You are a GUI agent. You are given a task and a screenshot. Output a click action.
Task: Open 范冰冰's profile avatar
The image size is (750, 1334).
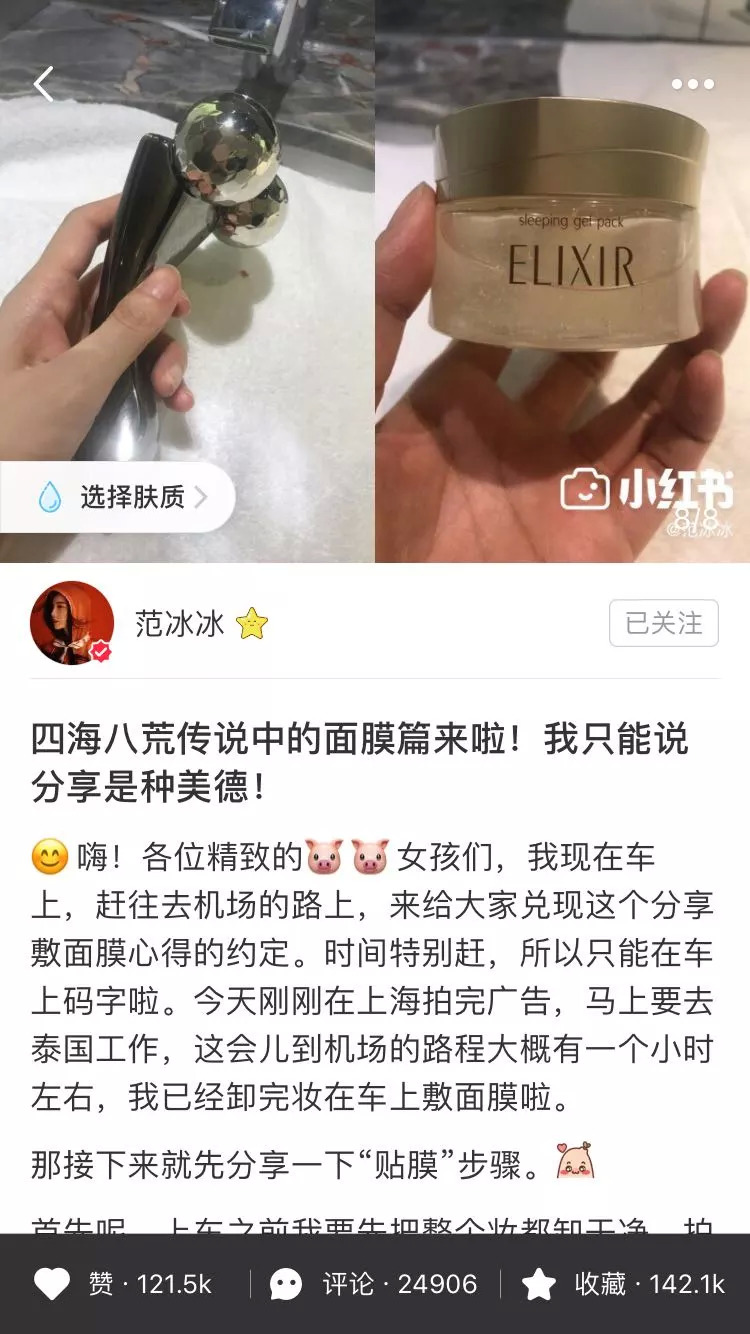click(72, 623)
